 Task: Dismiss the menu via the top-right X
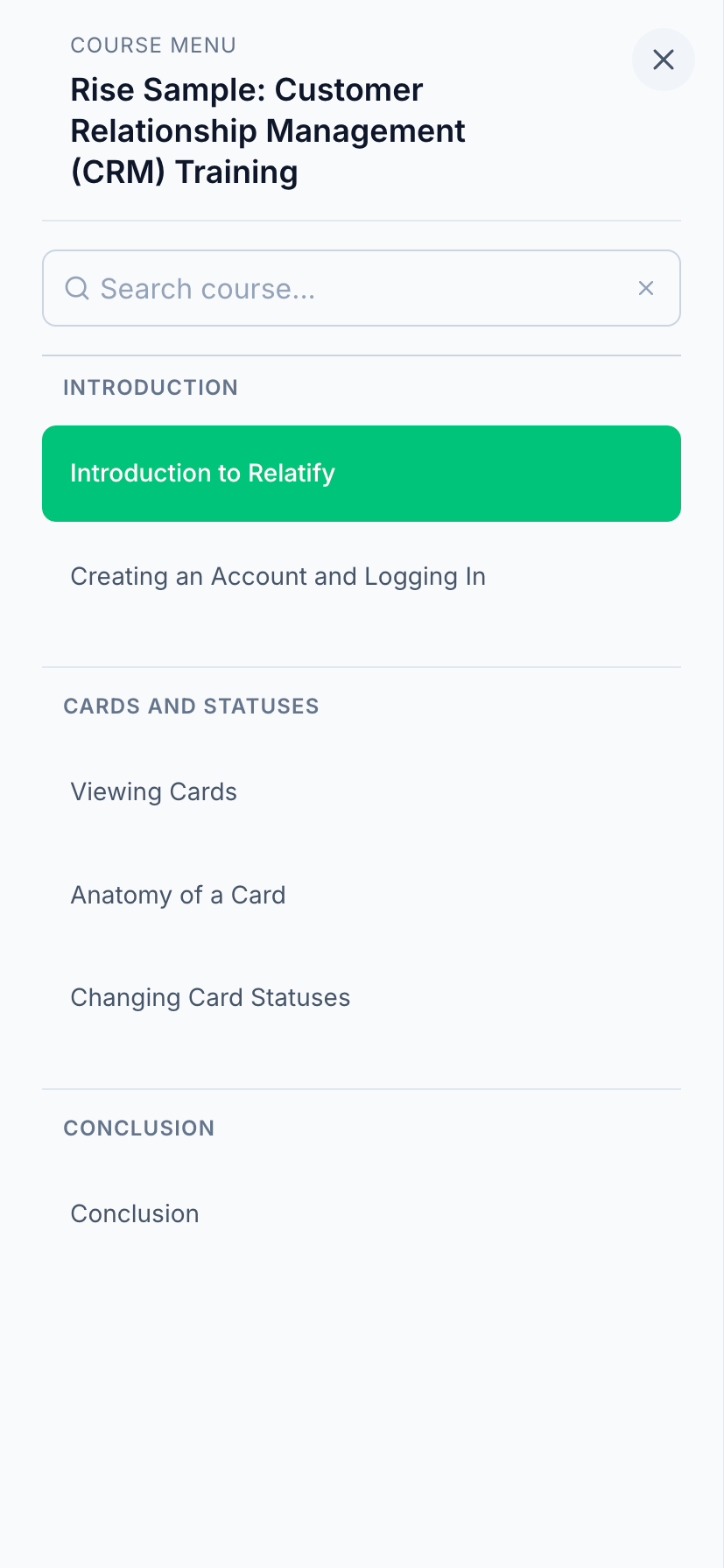click(x=663, y=60)
